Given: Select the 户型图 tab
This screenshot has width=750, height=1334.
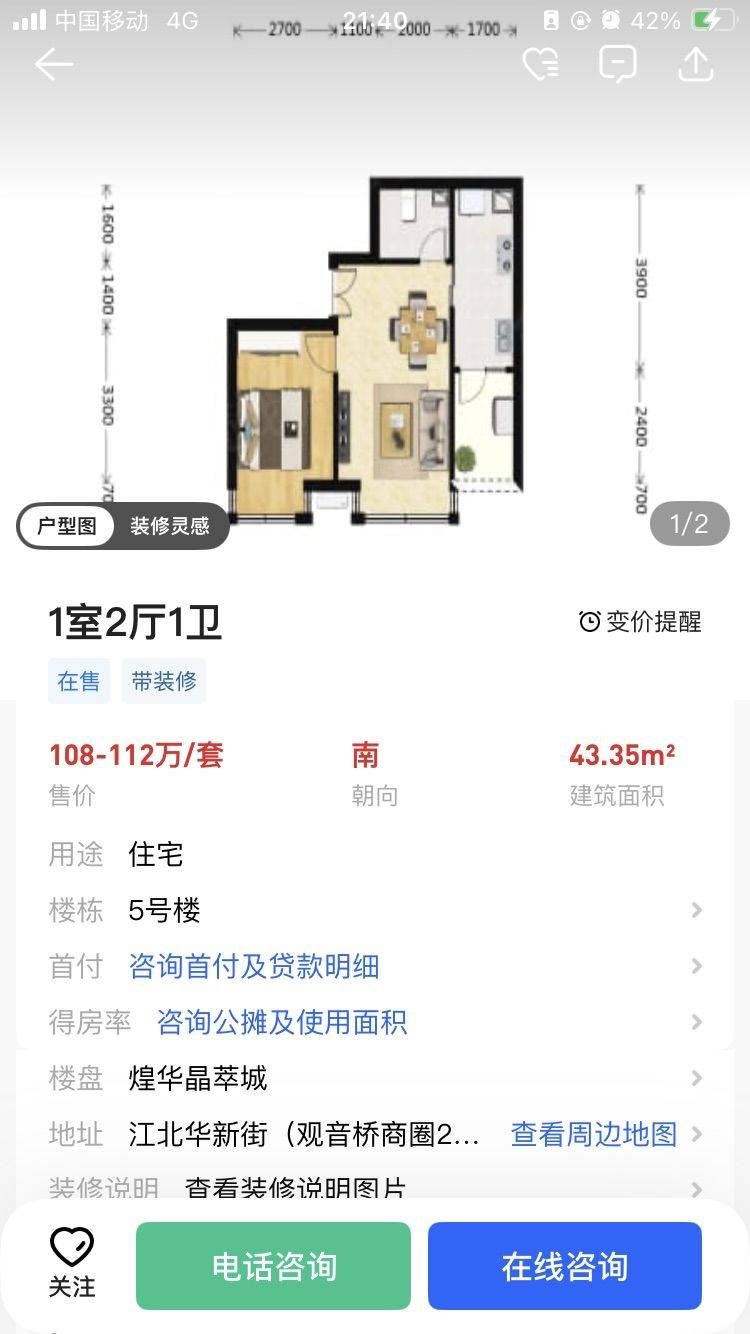Looking at the screenshot, I should click(x=67, y=526).
